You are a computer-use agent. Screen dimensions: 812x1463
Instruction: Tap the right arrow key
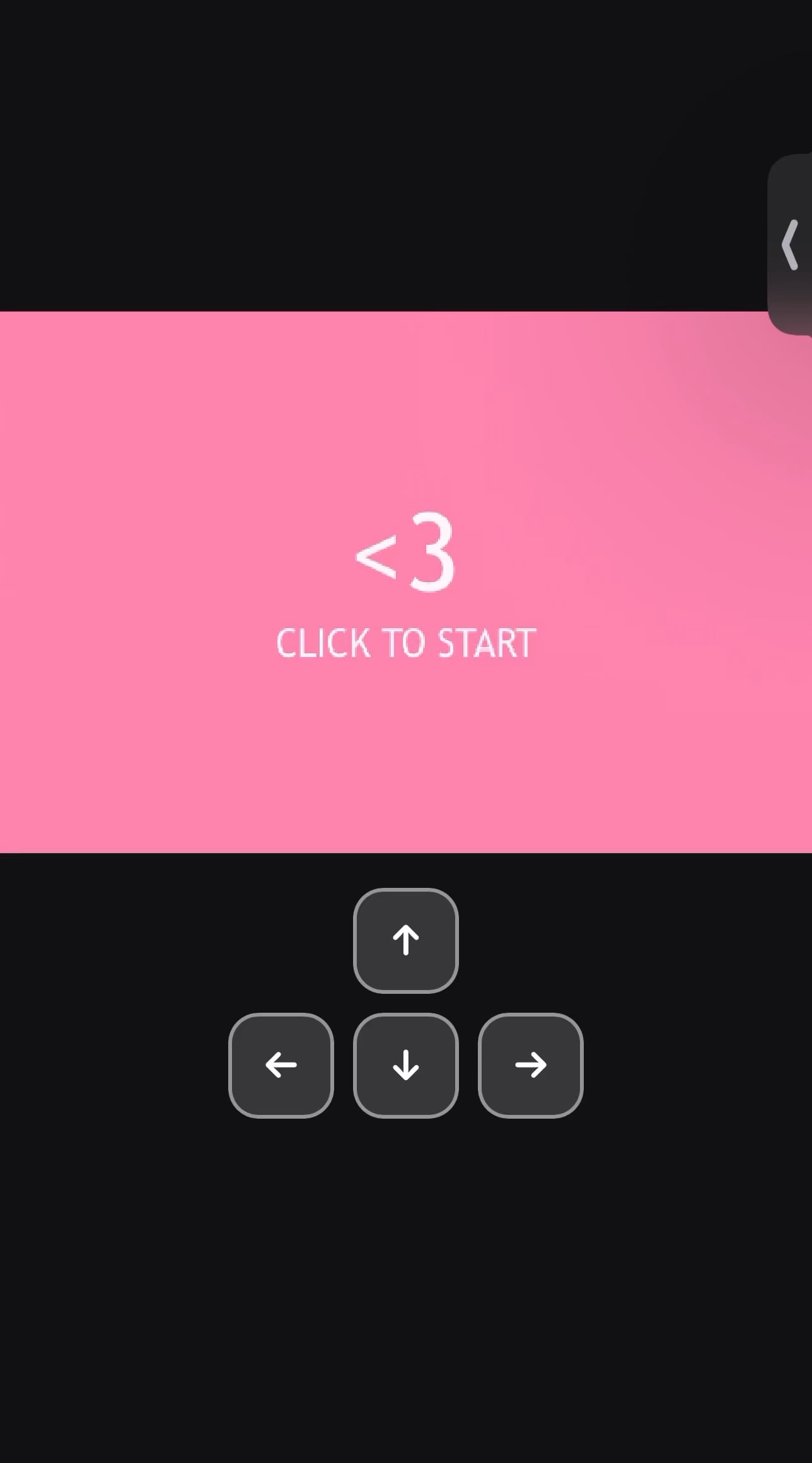530,1065
